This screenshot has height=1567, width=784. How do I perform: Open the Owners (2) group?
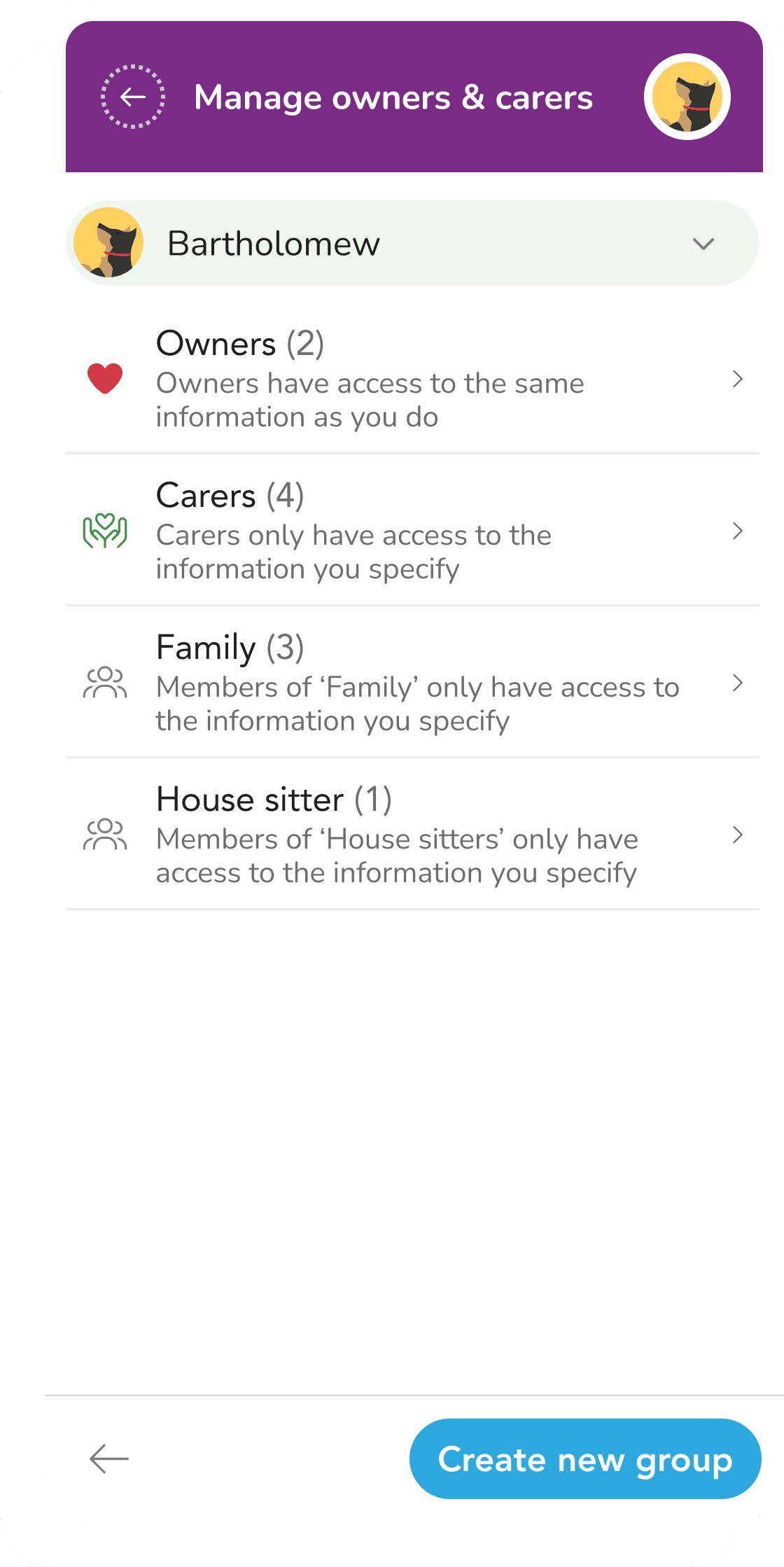click(412, 379)
